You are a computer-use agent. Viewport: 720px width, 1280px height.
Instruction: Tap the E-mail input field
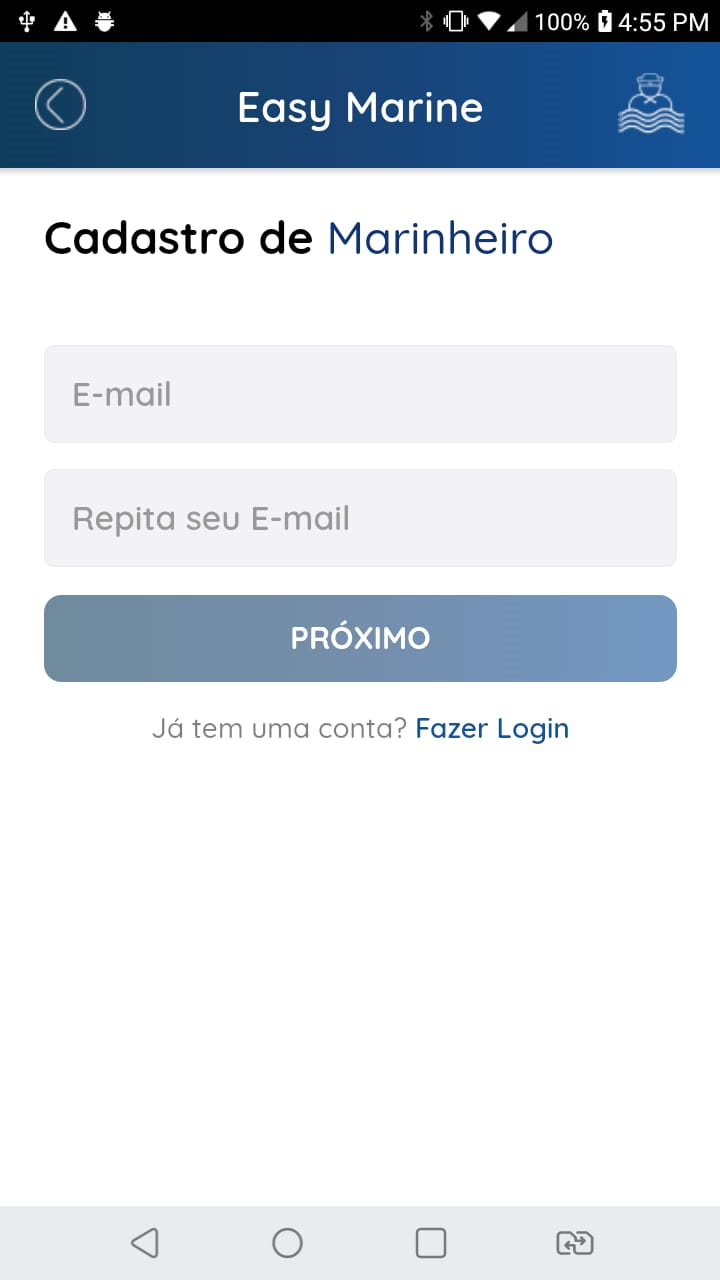[x=360, y=393]
